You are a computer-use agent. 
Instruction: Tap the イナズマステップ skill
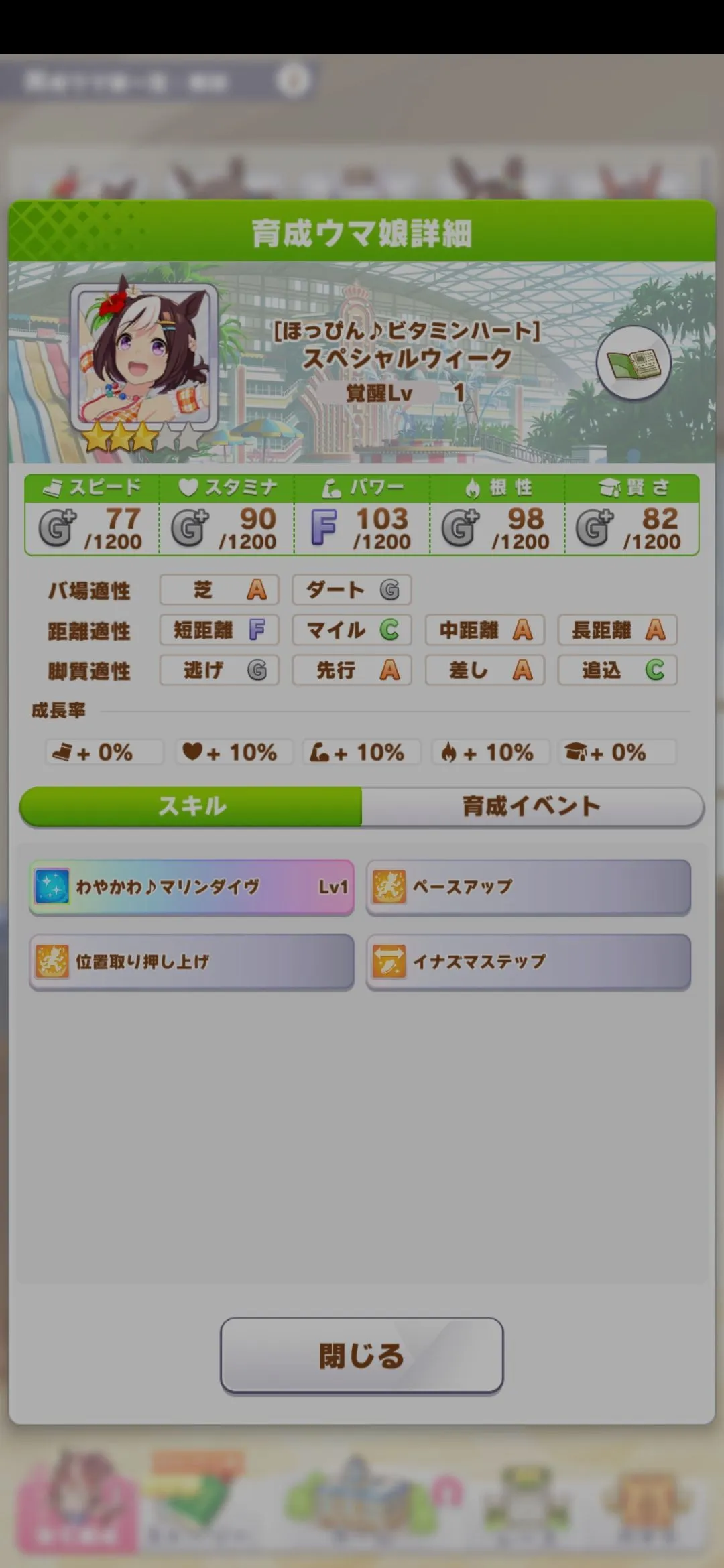(x=528, y=962)
